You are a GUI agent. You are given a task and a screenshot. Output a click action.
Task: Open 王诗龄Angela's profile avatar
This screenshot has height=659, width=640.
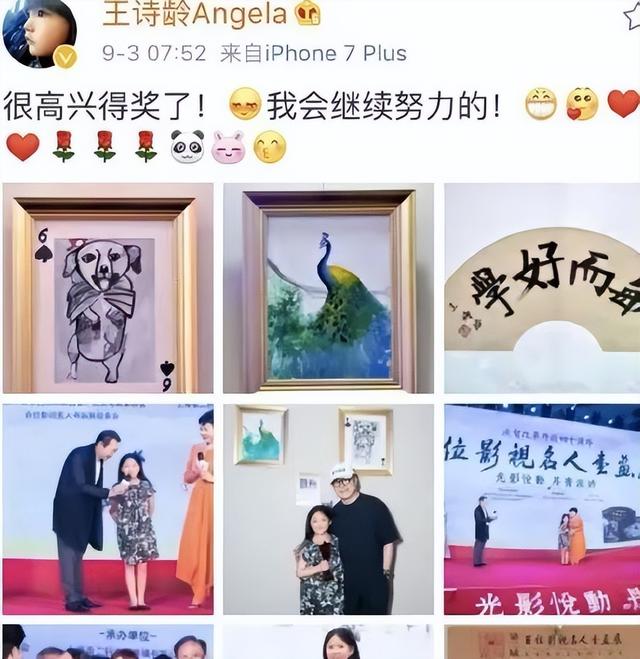[38, 32]
